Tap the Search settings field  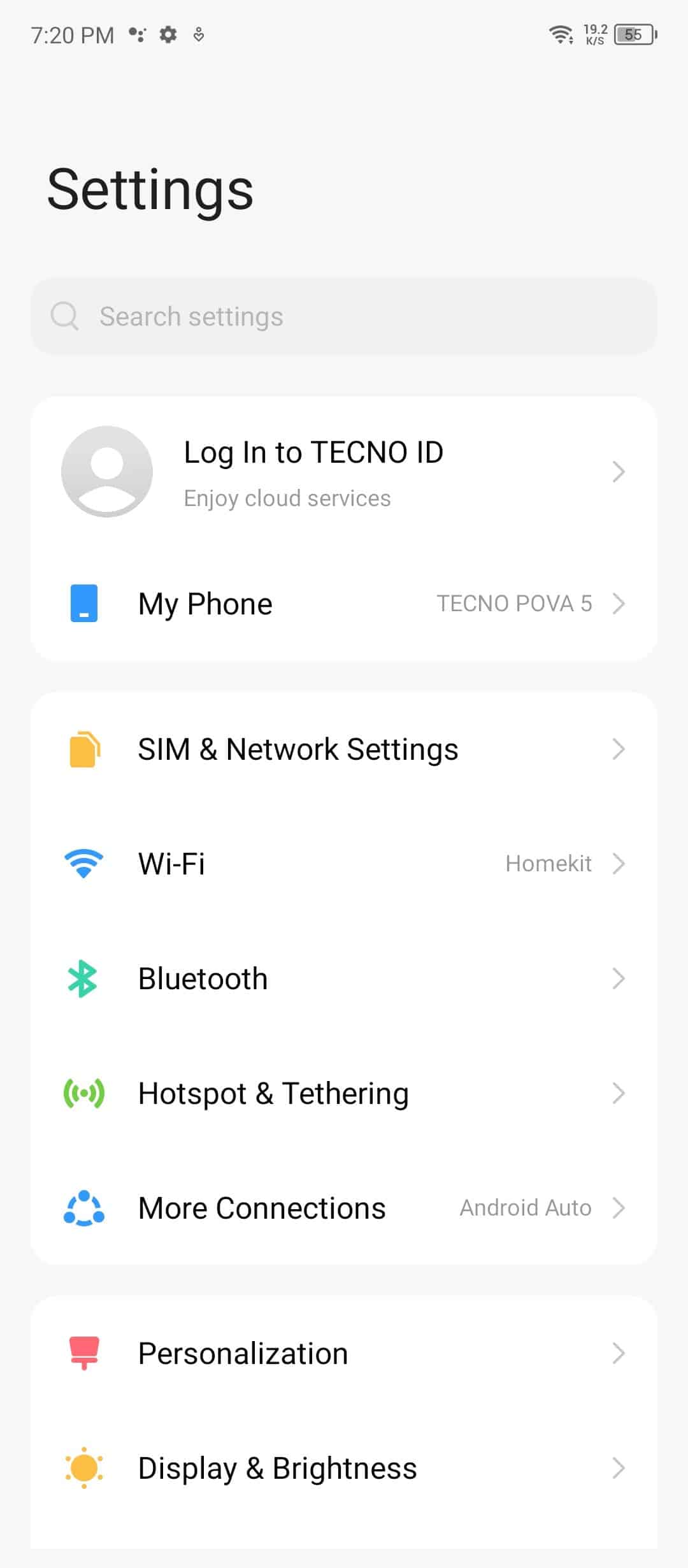pos(344,316)
